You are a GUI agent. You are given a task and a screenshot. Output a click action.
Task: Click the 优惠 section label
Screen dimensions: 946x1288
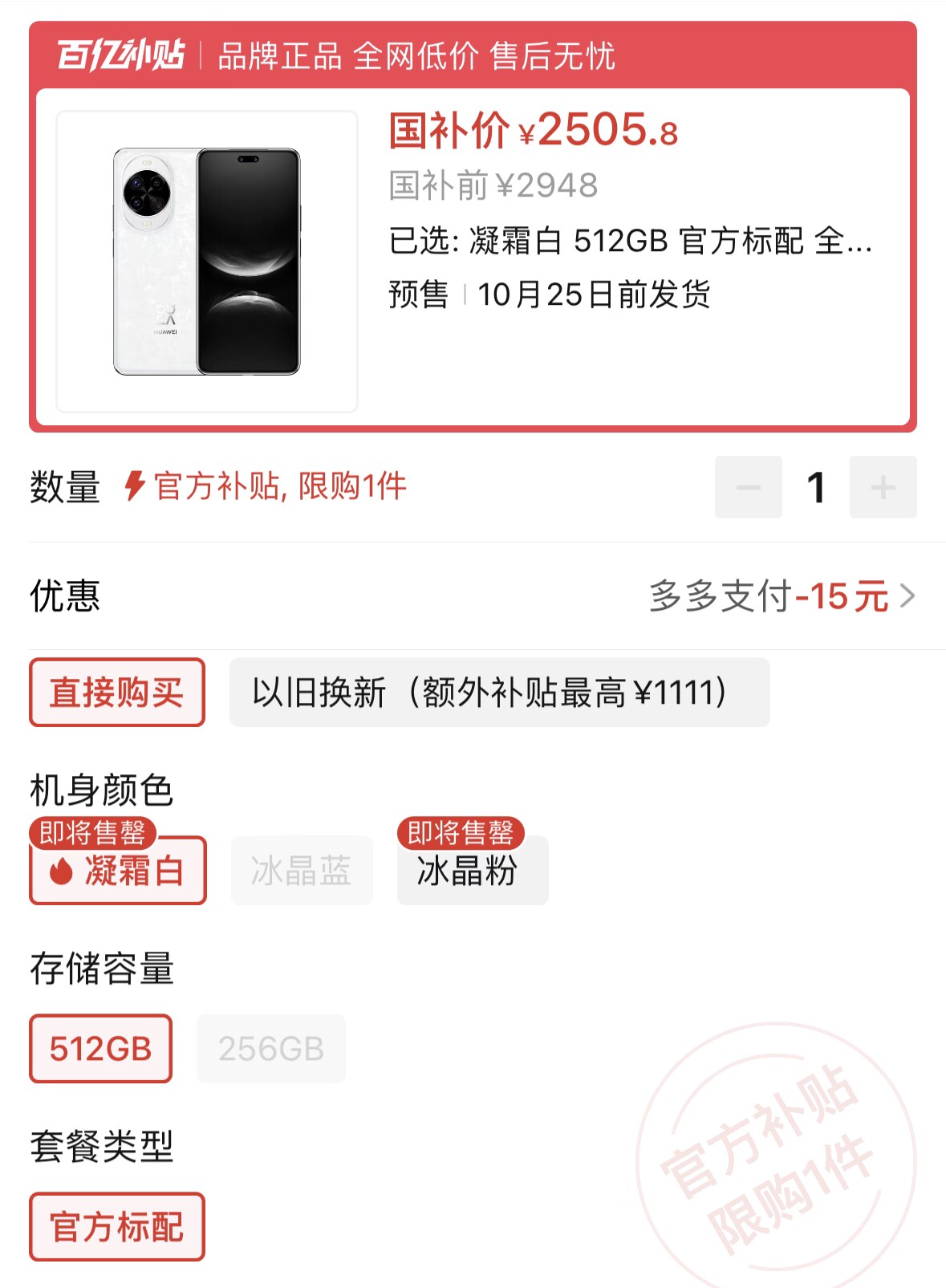coord(60,595)
